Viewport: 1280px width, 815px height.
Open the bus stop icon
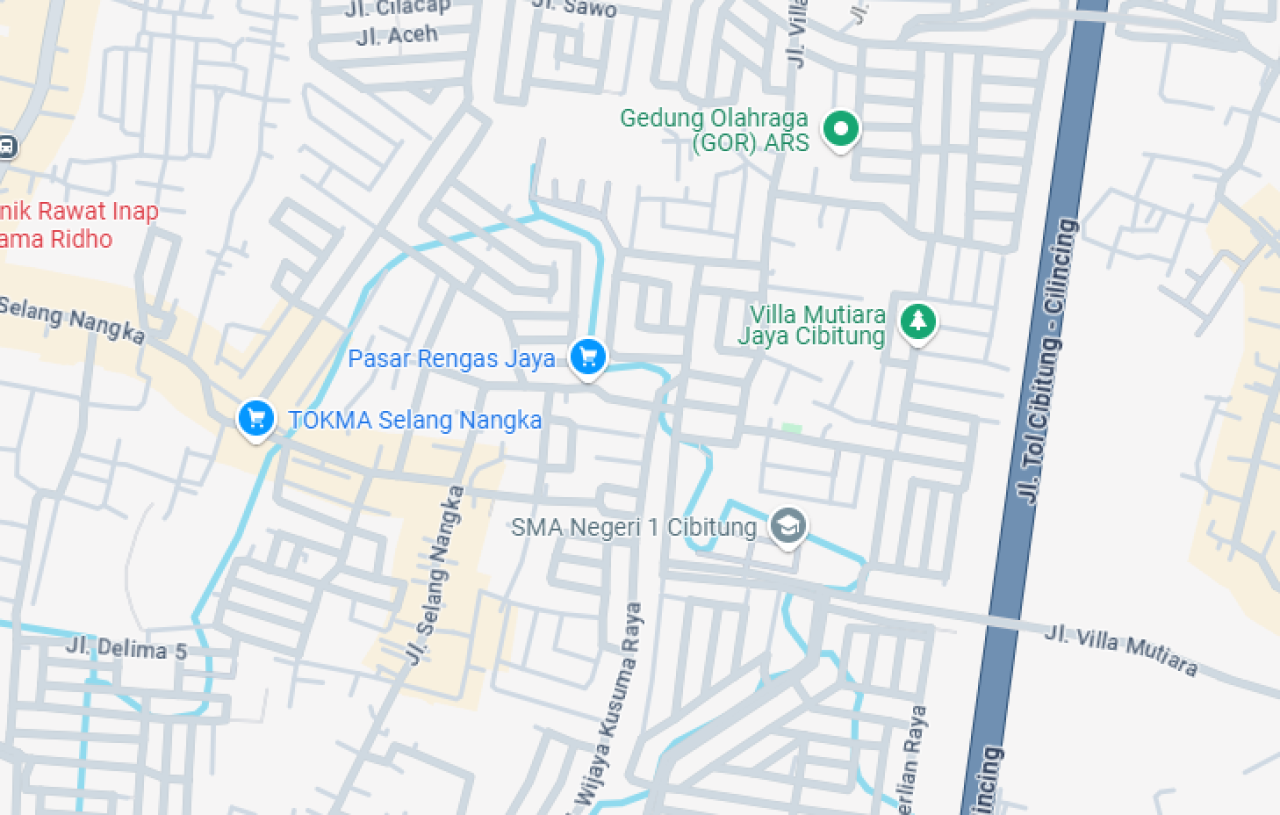click(x=6, y=147)
